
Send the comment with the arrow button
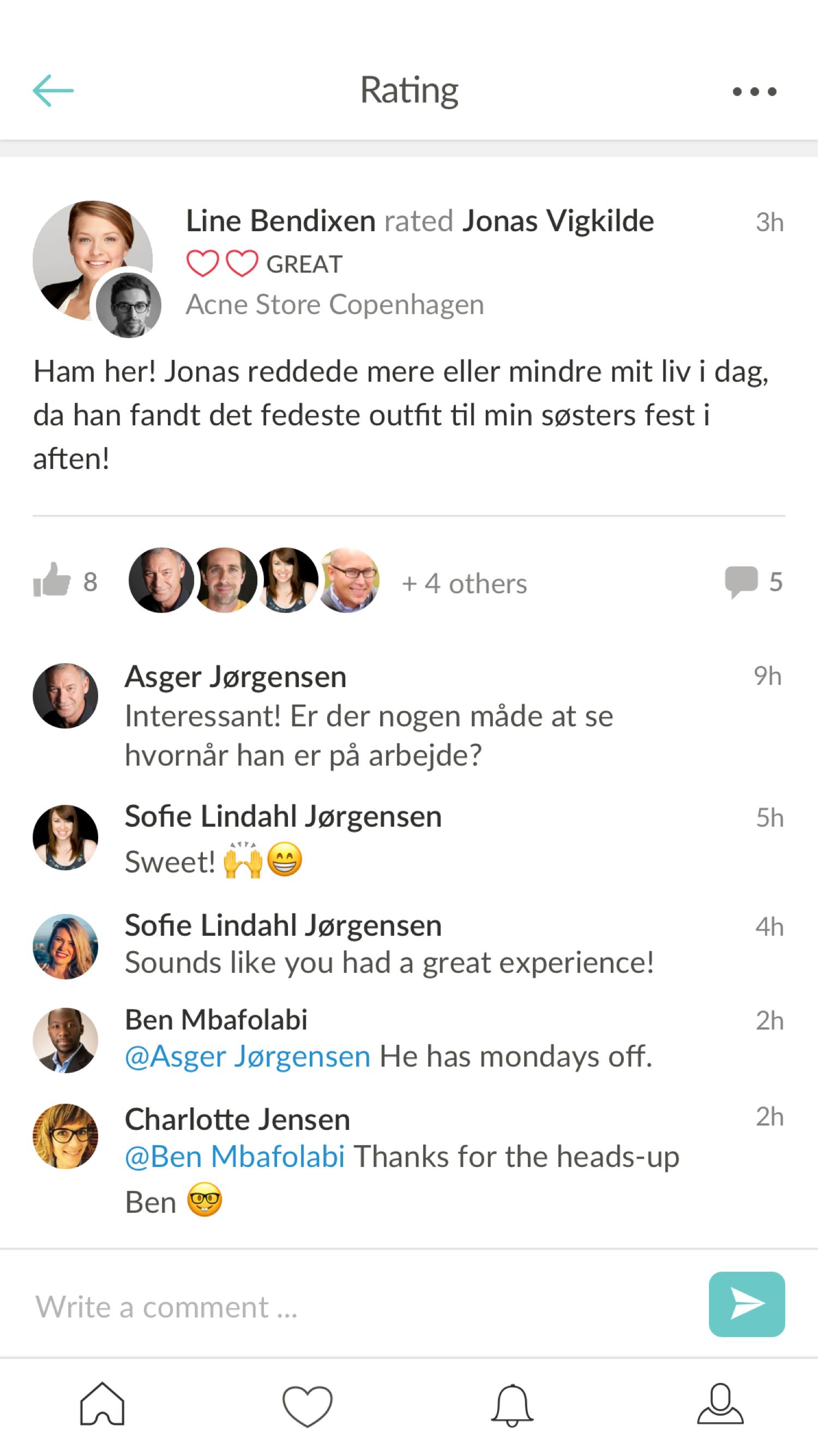click(x=747, y=1304)
